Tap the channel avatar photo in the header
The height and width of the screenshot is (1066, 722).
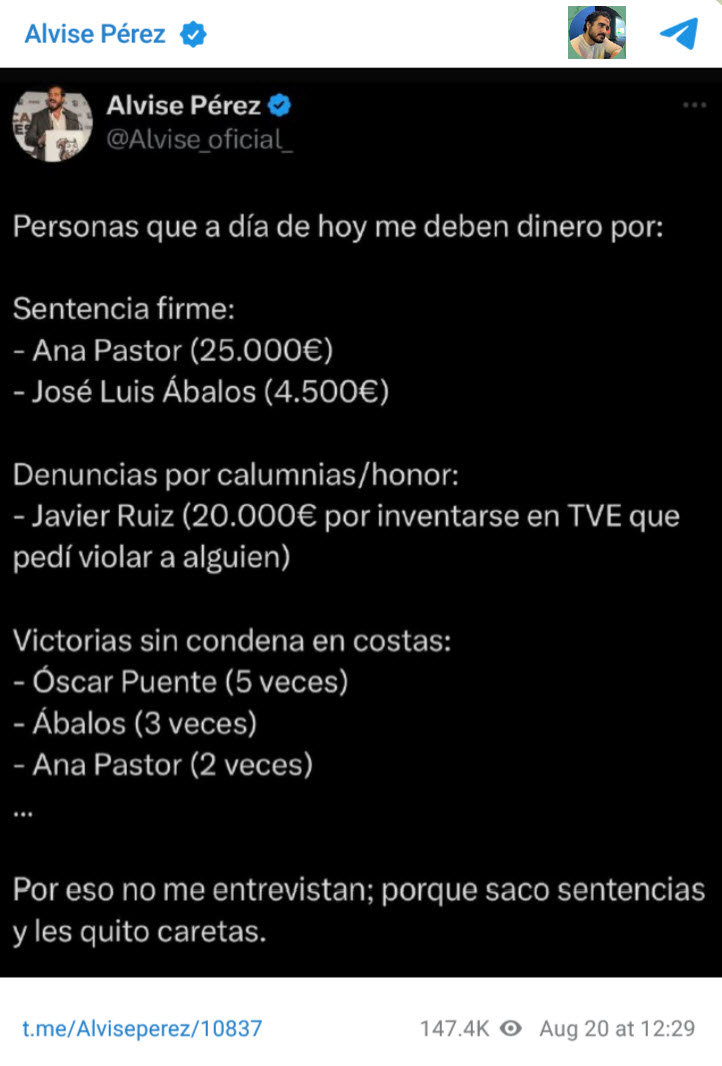pos(597,33)
